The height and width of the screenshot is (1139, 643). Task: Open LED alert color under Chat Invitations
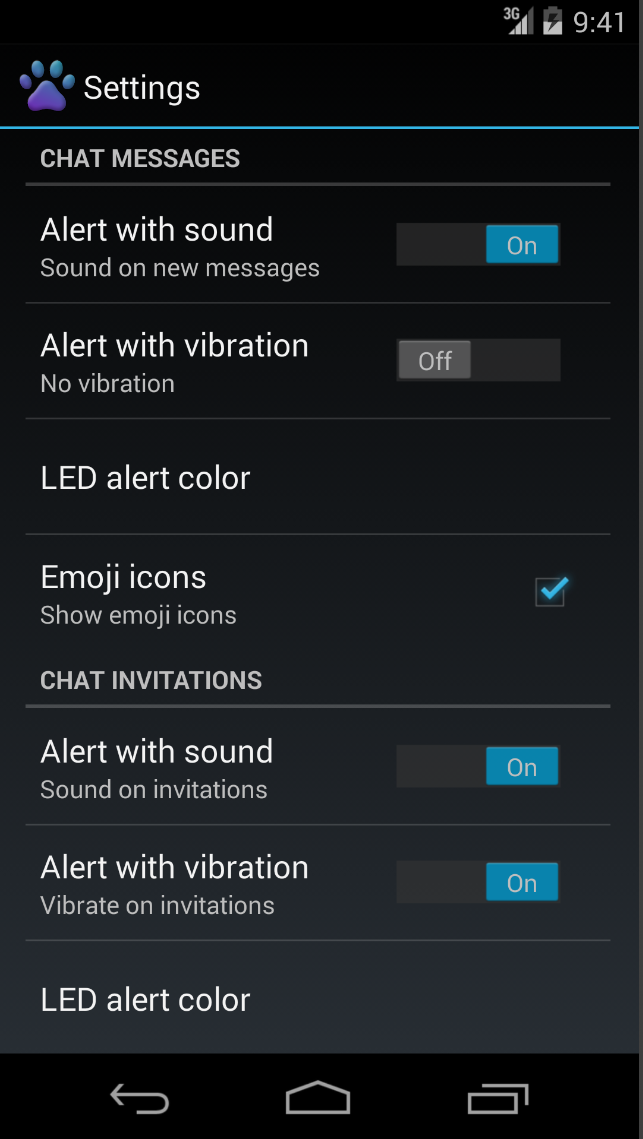146,1000
